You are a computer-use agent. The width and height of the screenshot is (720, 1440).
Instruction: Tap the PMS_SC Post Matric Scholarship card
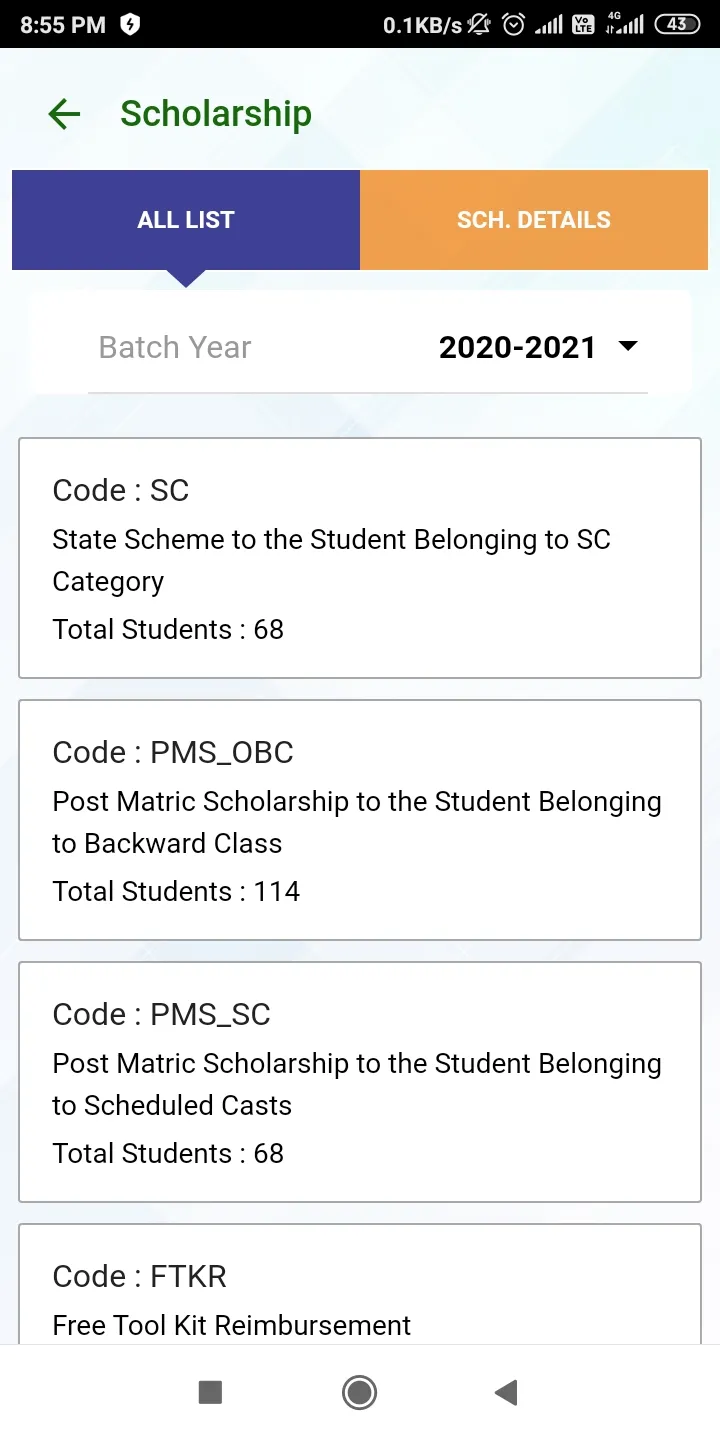pyautogui.click(x=359, y=1082)
